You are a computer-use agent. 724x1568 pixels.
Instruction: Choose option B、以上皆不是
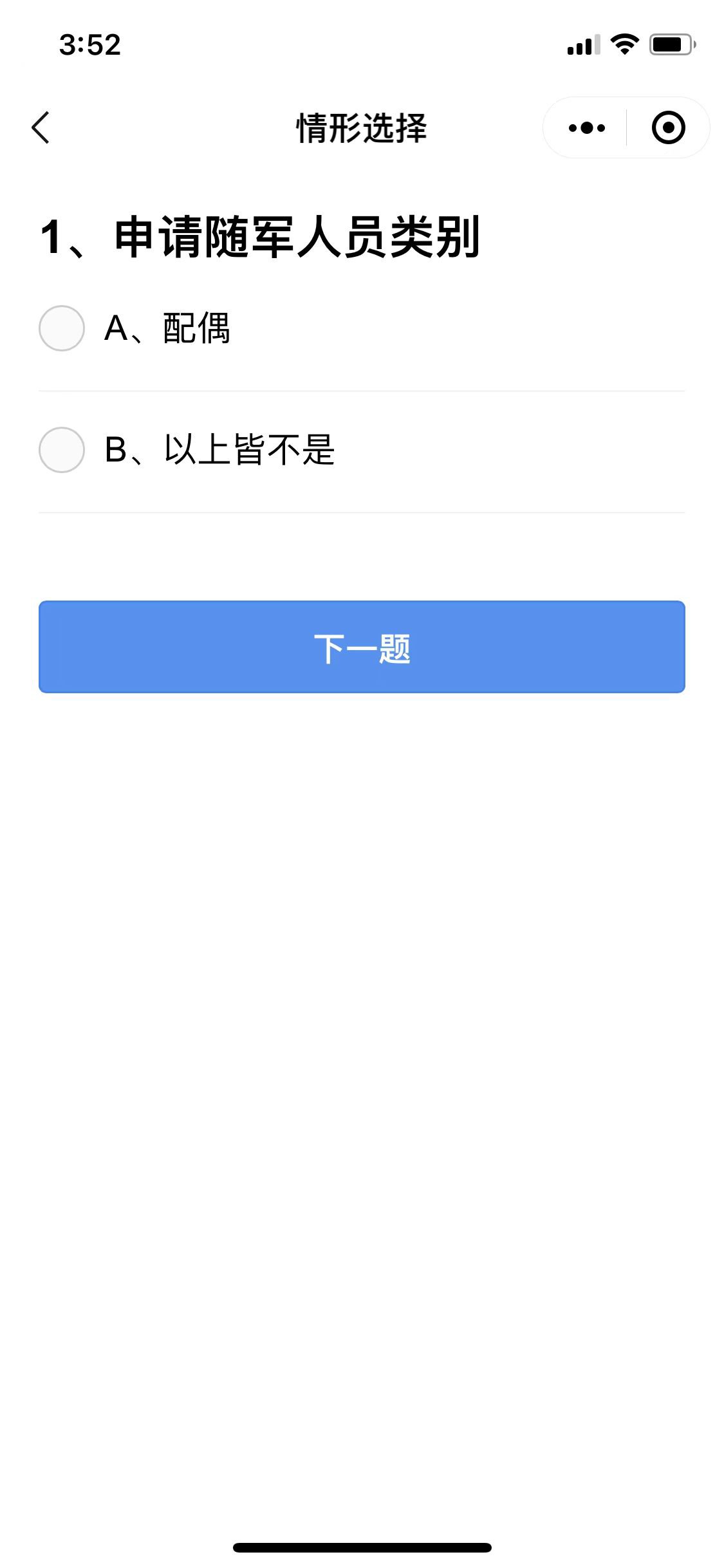(62, 450)
